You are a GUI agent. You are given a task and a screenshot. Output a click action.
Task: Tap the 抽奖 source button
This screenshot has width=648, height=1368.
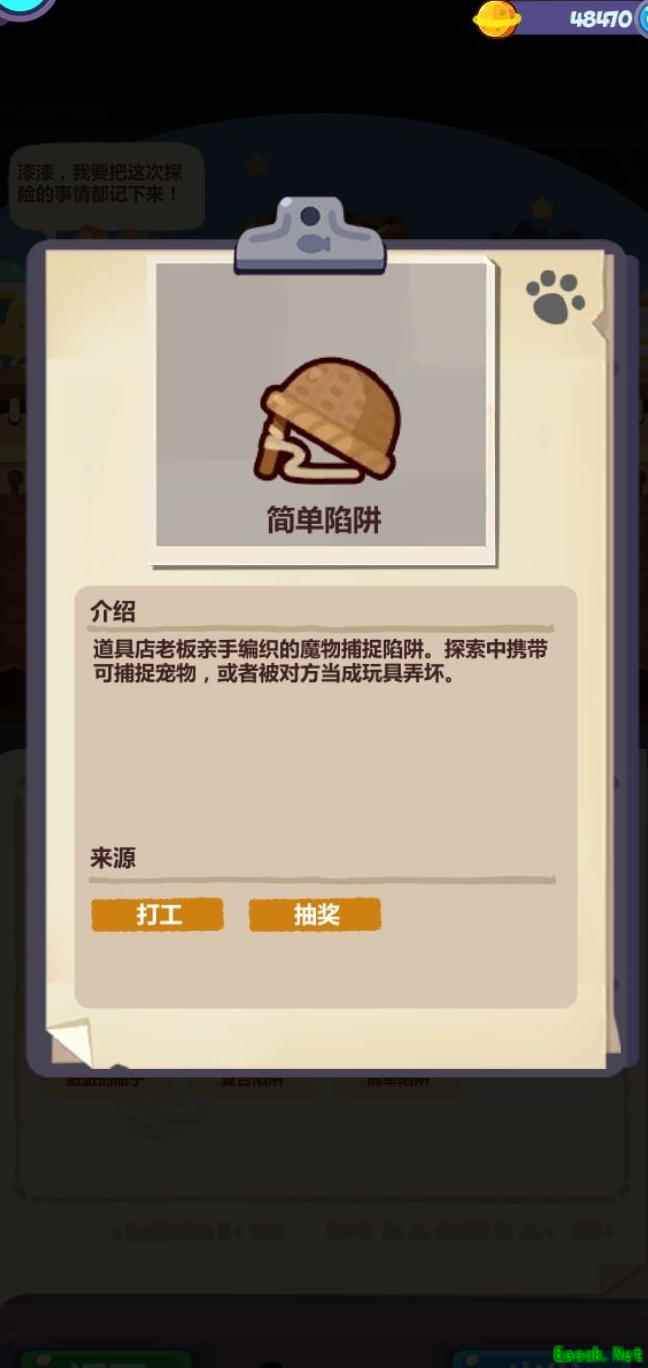click(315, 914)
